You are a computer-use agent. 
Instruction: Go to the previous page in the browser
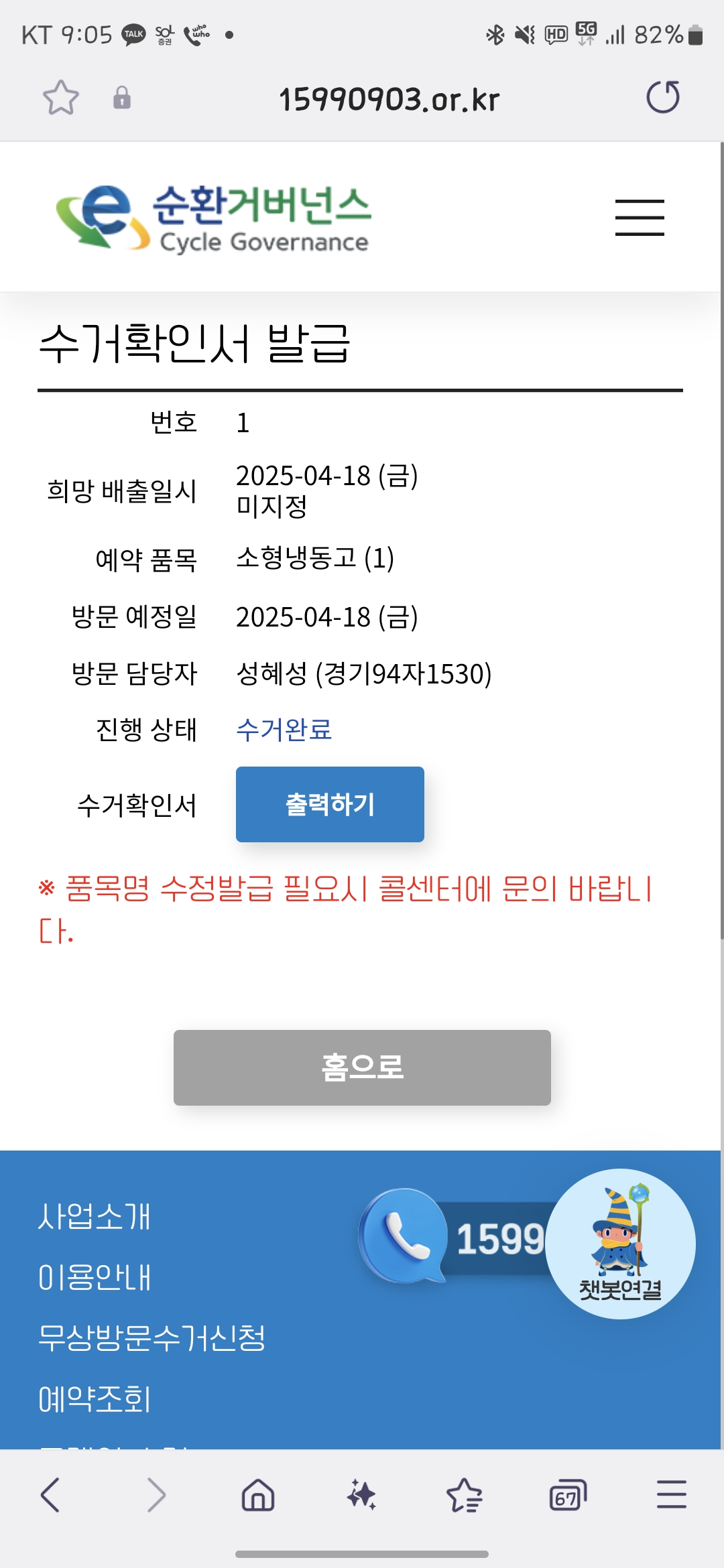(x=51, y=1495)
